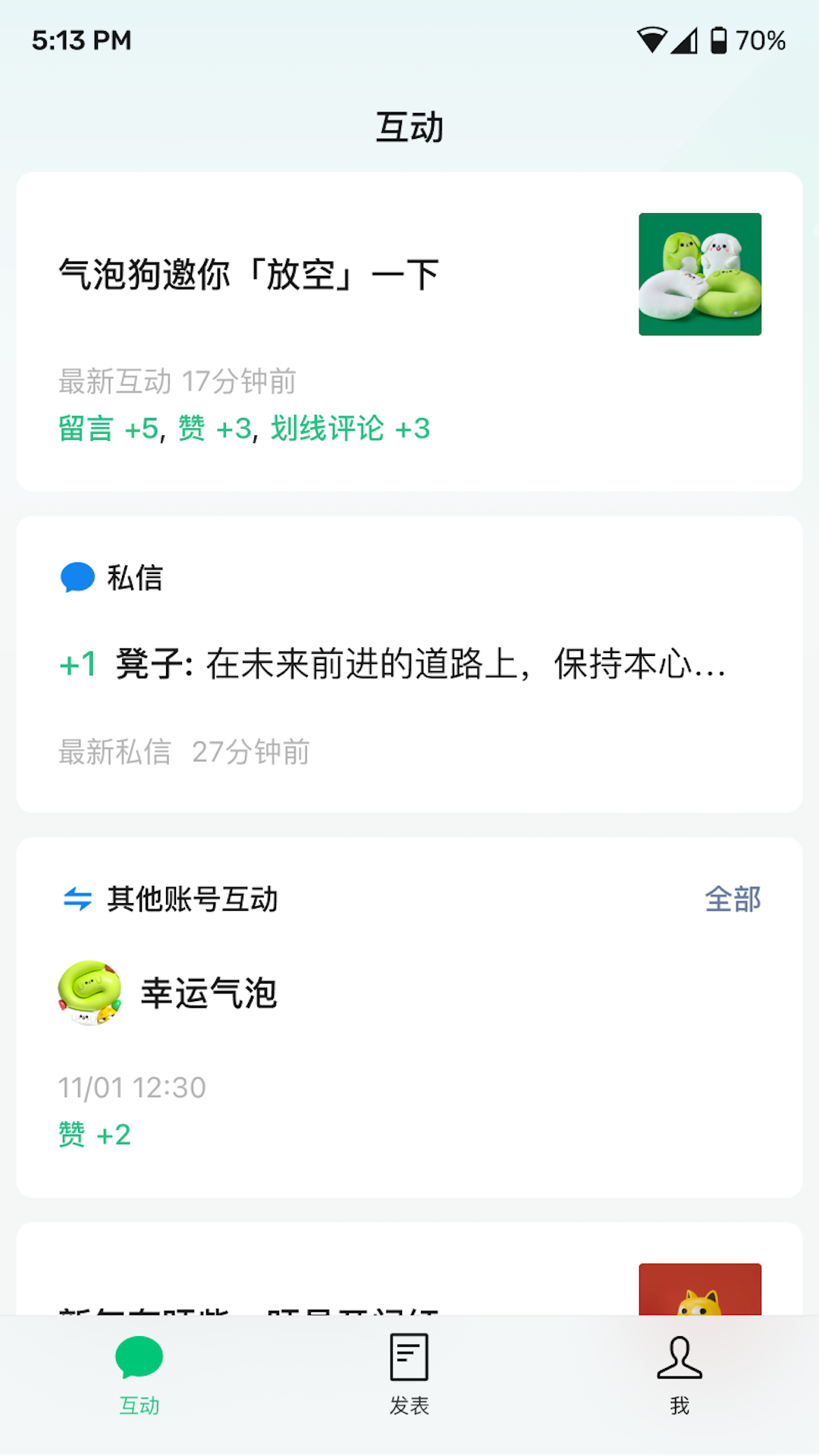Open the 私信 chat bubble icon

[x=77, y=577]
